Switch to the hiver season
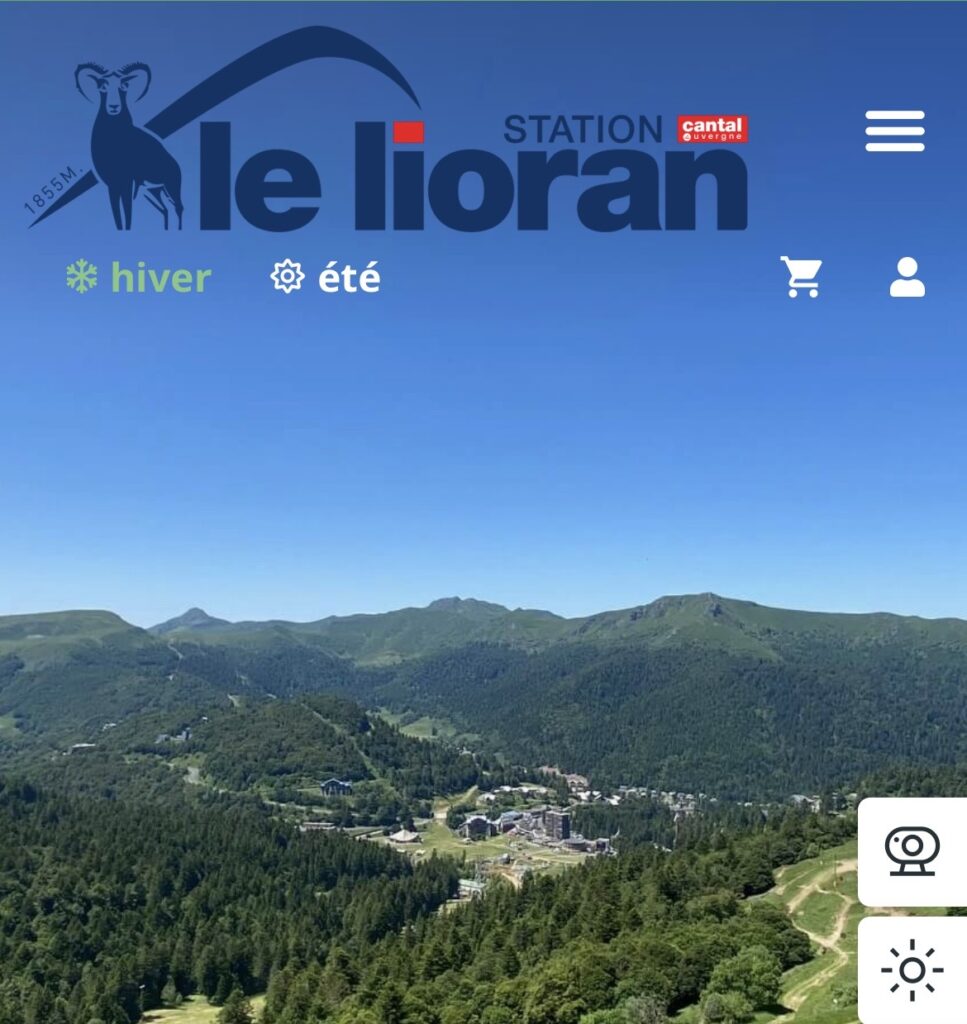Image resolution: width=967 pixels, height=1024 pixels. coord(139,277)
